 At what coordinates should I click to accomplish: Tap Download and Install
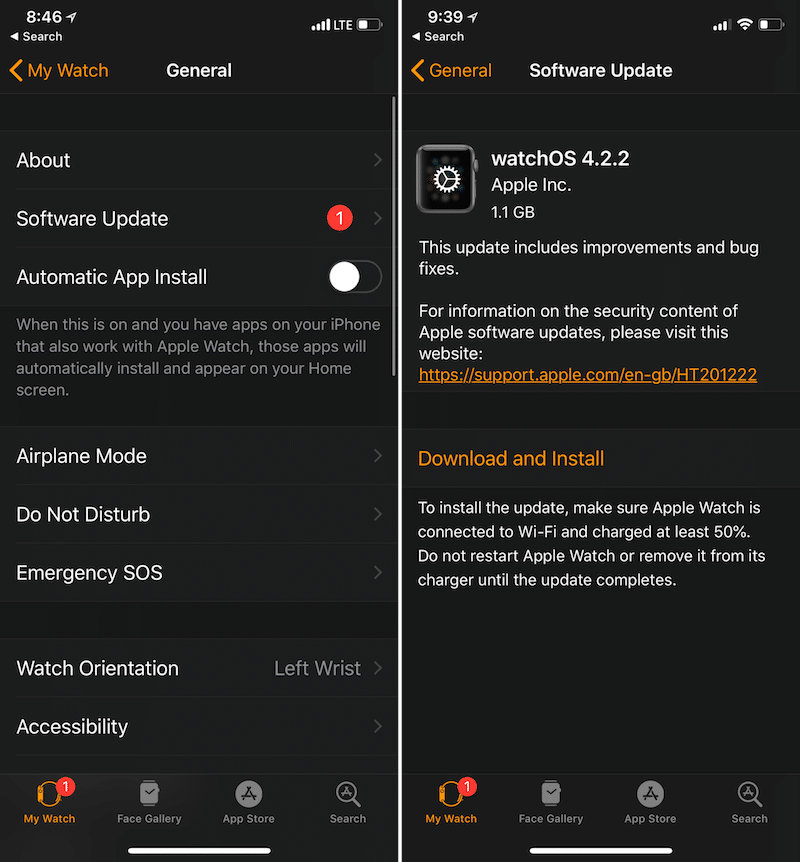pos(511,459)
